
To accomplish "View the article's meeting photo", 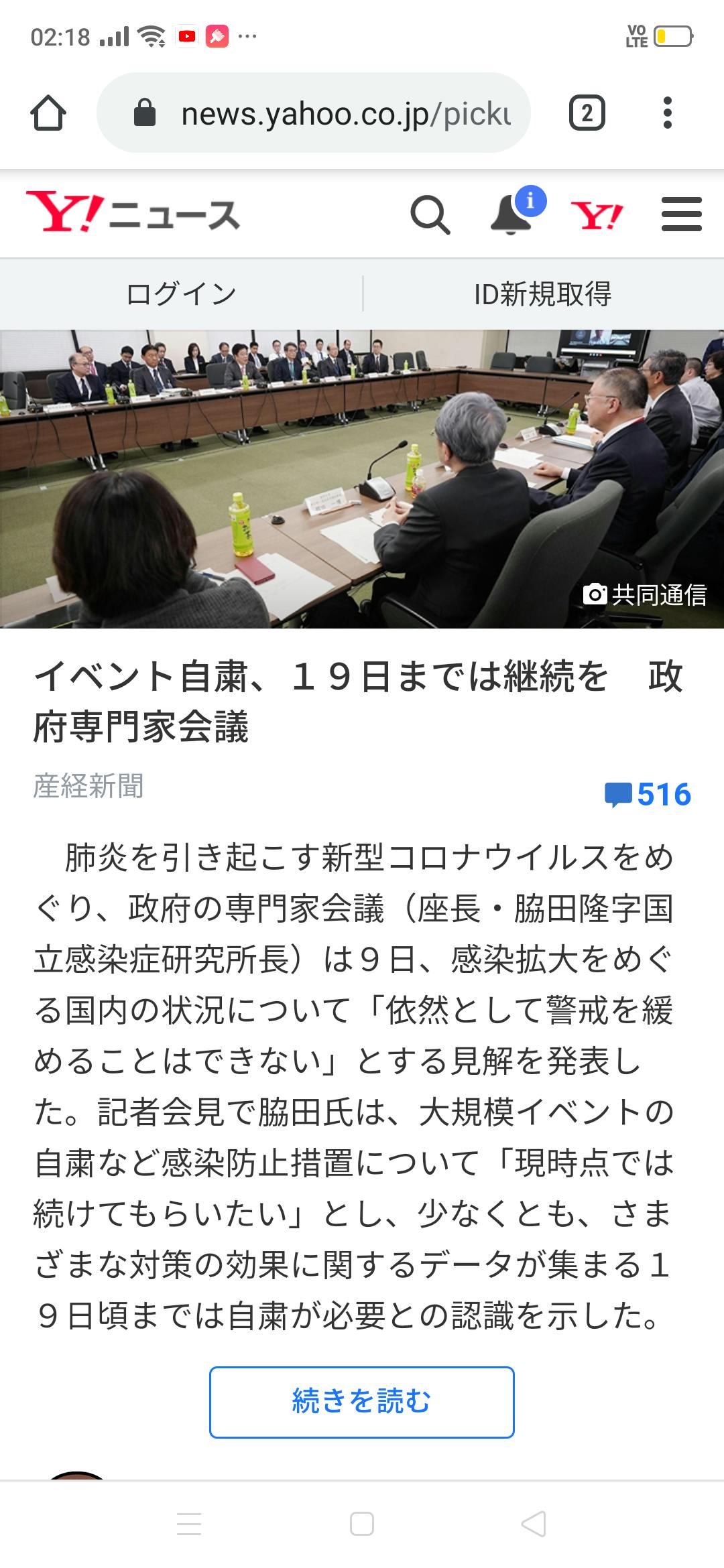I will tap(362, 478).
